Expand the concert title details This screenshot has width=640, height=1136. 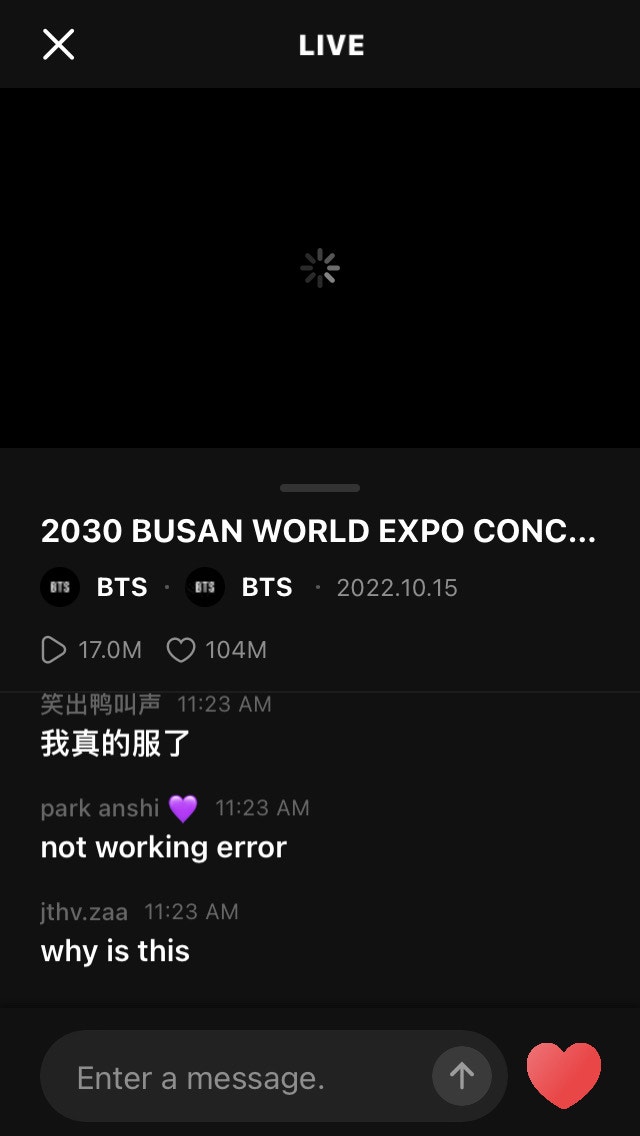318,531
